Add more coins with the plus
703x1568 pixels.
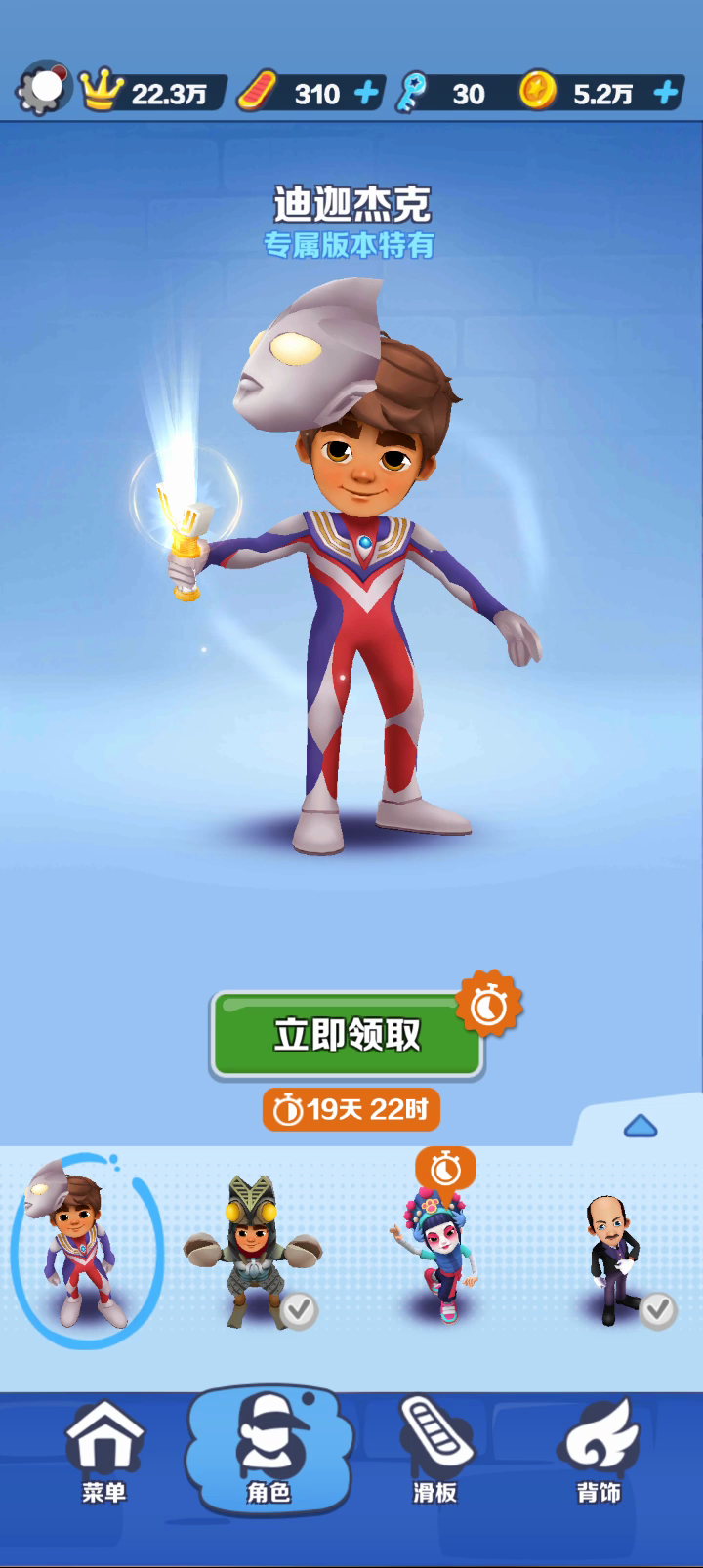tap(666, 93)
